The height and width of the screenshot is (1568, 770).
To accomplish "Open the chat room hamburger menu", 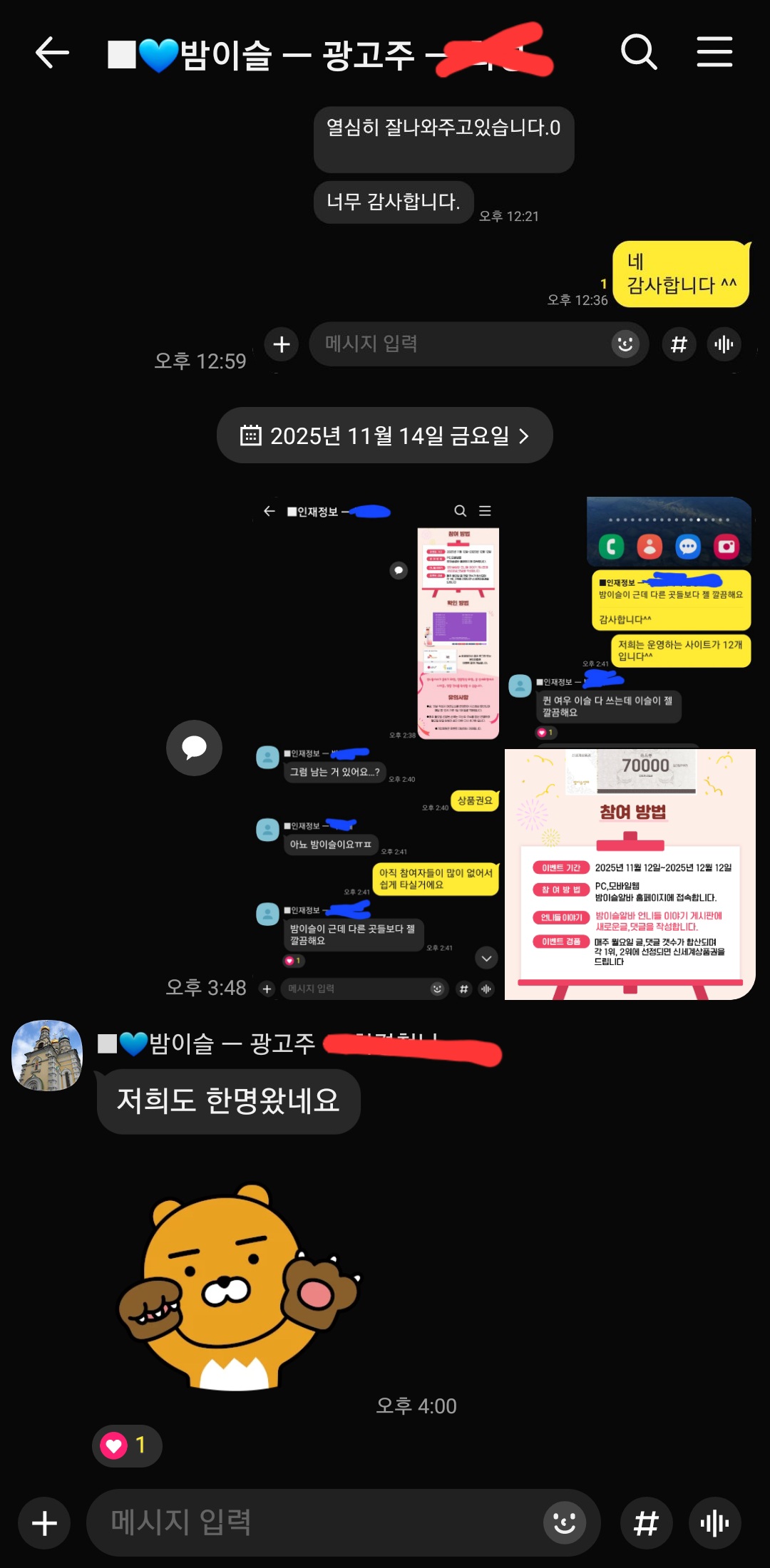I will point(714,52).
